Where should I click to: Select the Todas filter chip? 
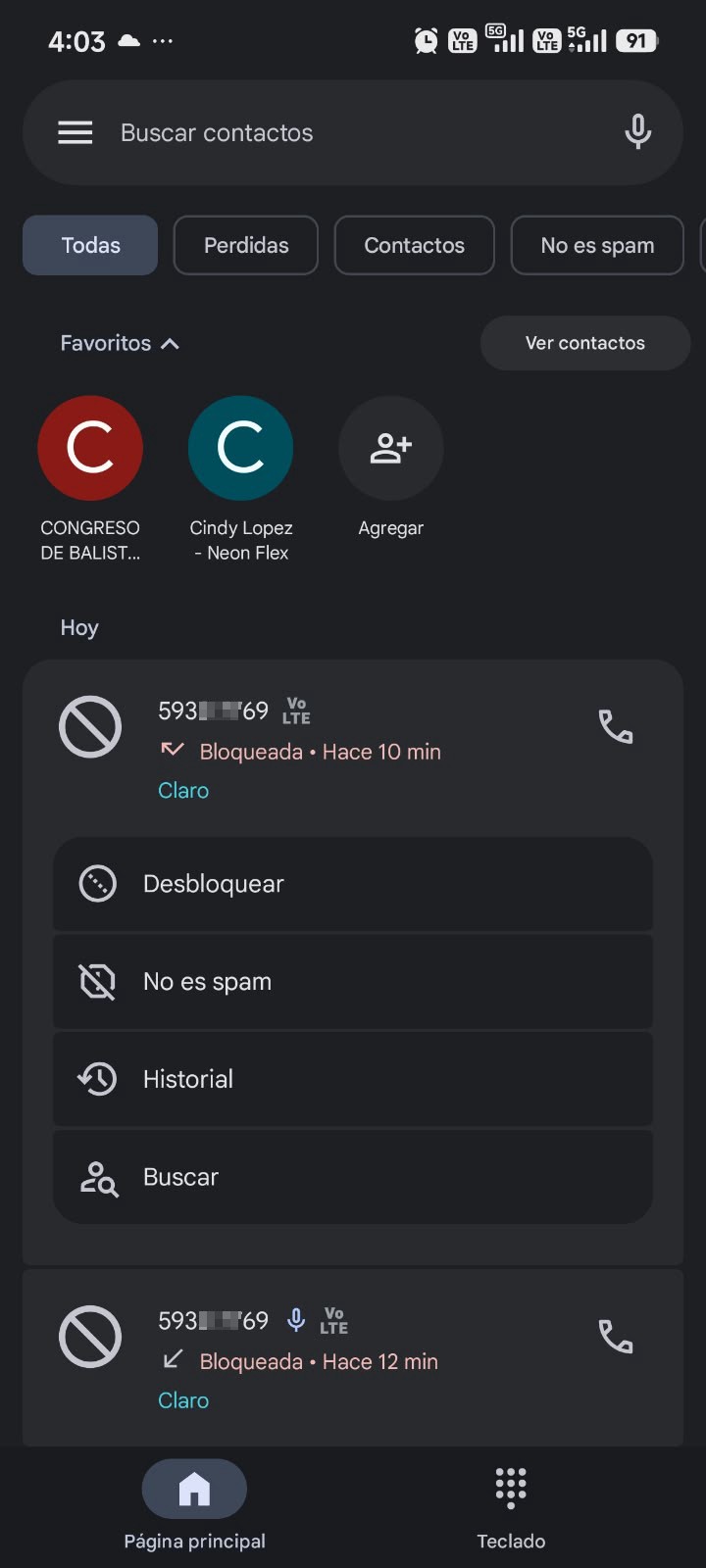click(x=90, y=245)
